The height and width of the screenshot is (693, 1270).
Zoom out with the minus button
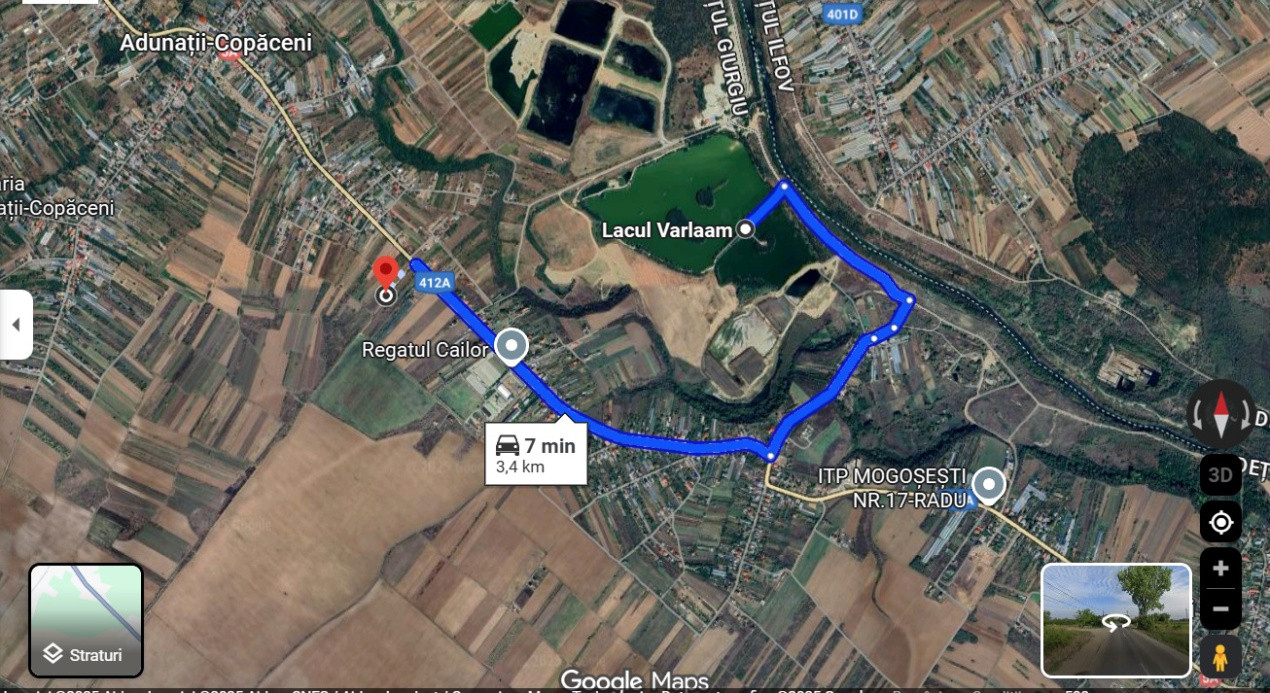1220,609
